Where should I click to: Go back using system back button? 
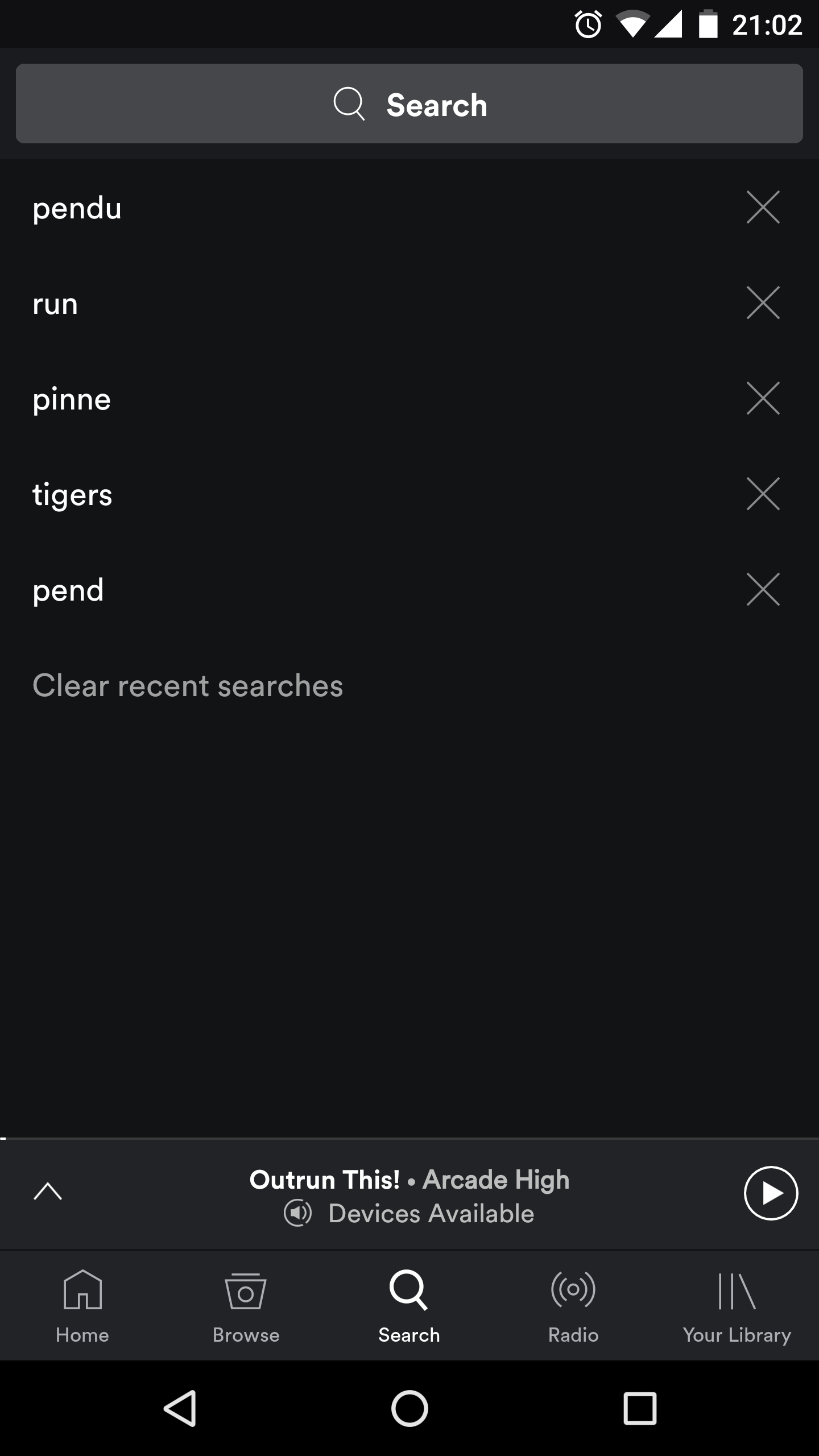181,1409
